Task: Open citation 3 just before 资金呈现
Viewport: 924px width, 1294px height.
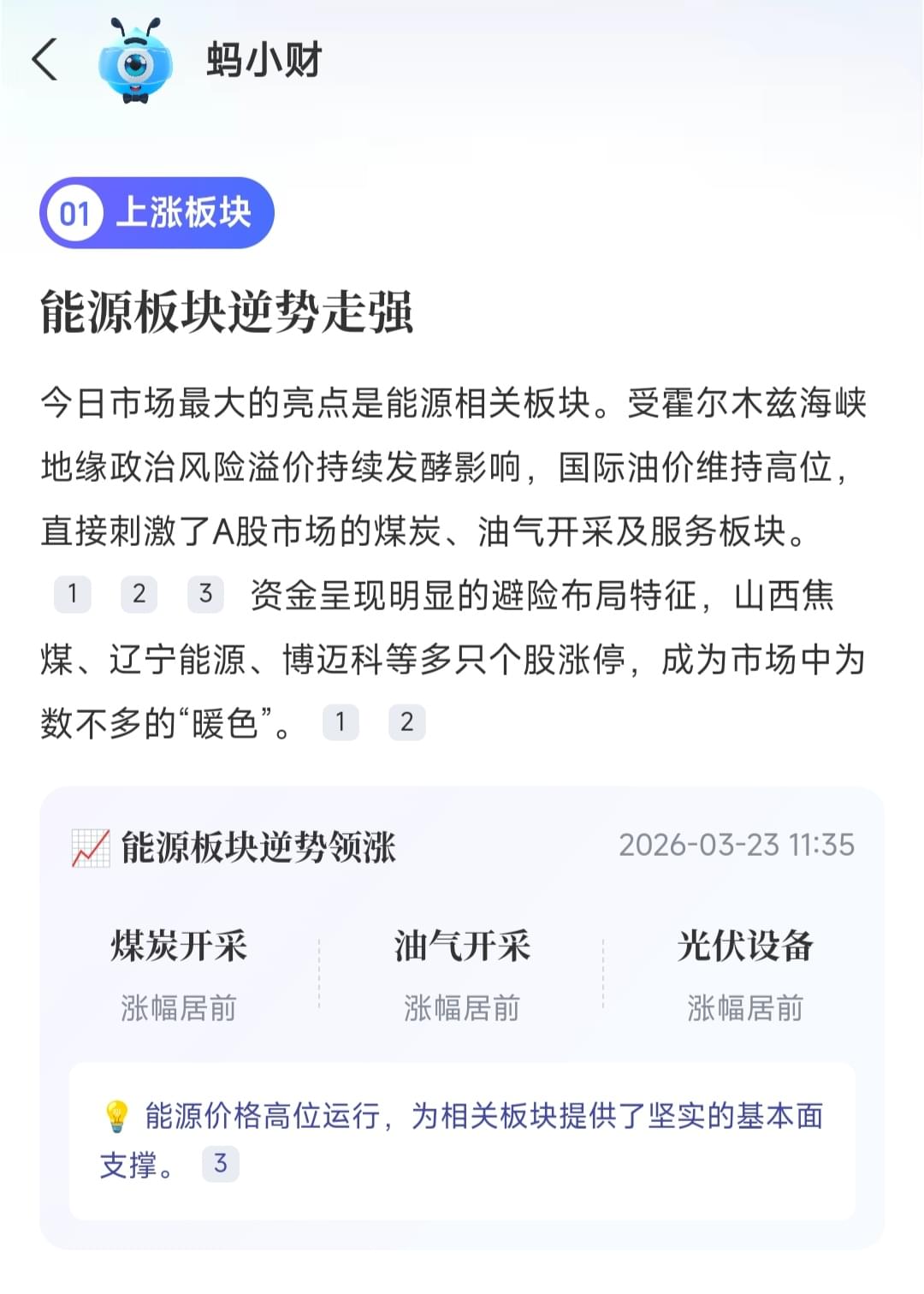Action: click(205, 594)
